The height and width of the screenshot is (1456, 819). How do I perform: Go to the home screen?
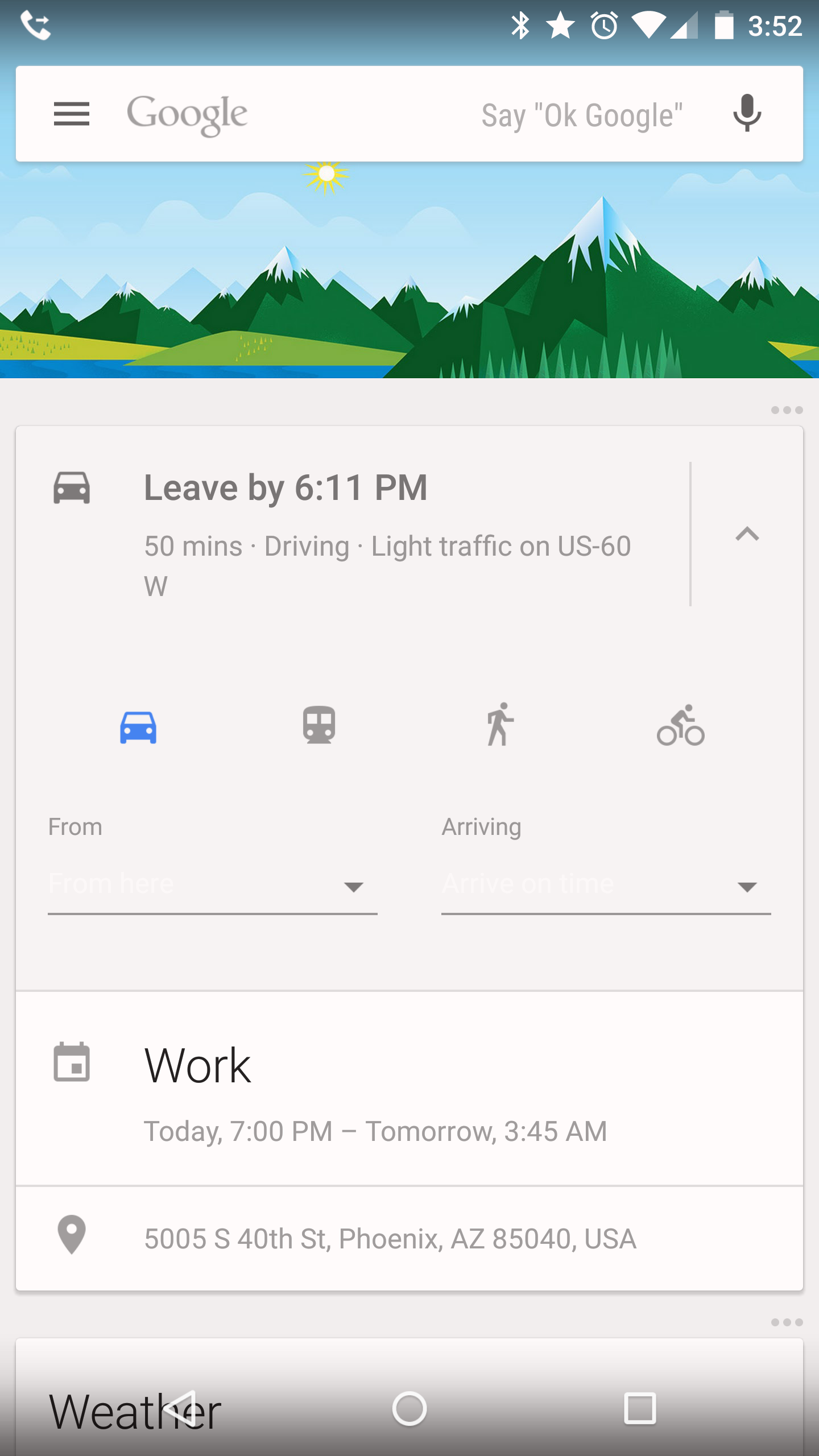click(409, 1409)
